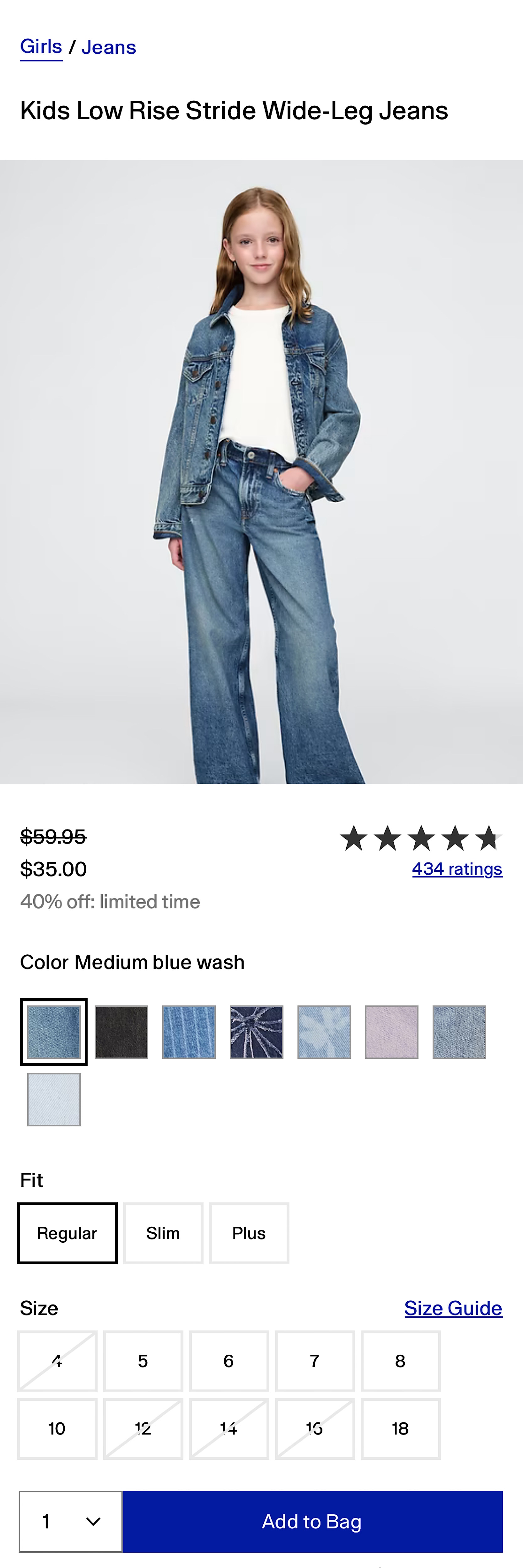Image resolution: width=523 pixels, height=1568 pixels.
Task: View the main product photo
Action: pyautogui.click(x=261, y=472)
